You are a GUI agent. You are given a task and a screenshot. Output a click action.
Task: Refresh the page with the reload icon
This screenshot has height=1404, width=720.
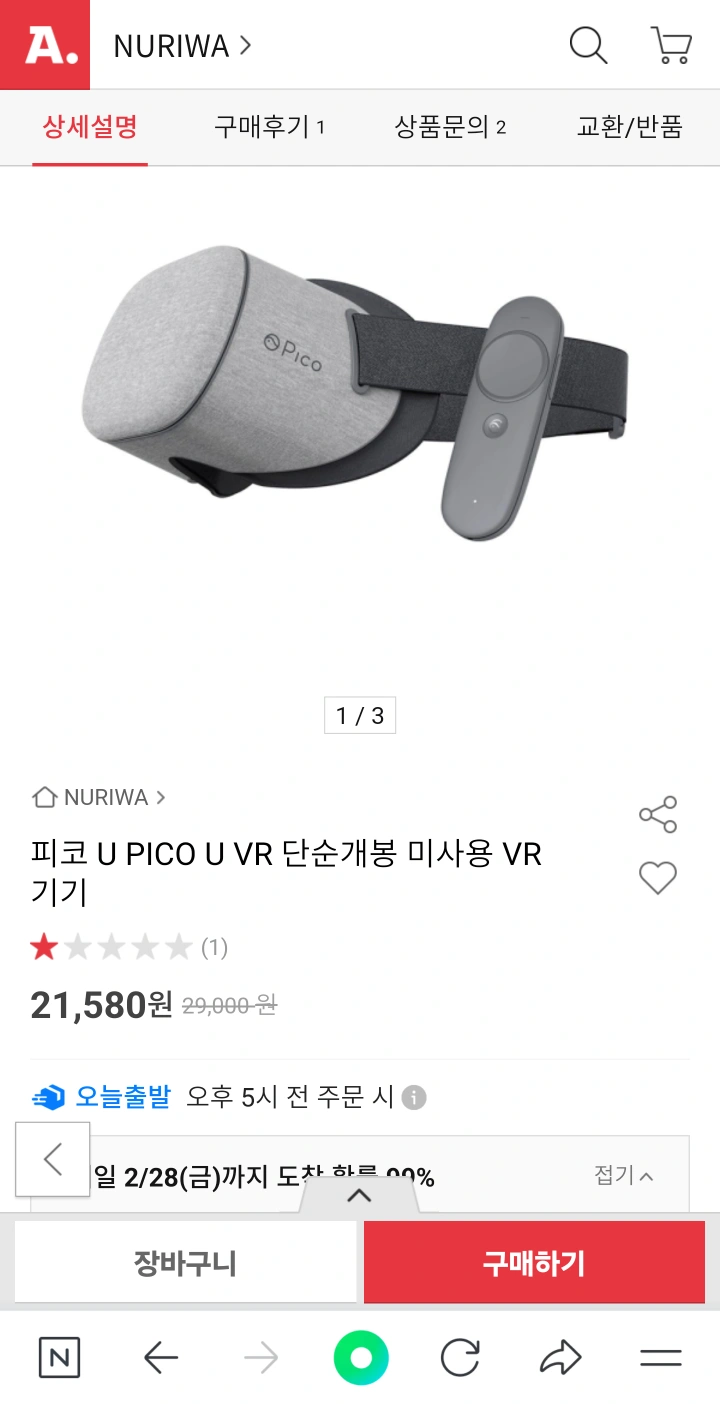[x=460, y=1357]
